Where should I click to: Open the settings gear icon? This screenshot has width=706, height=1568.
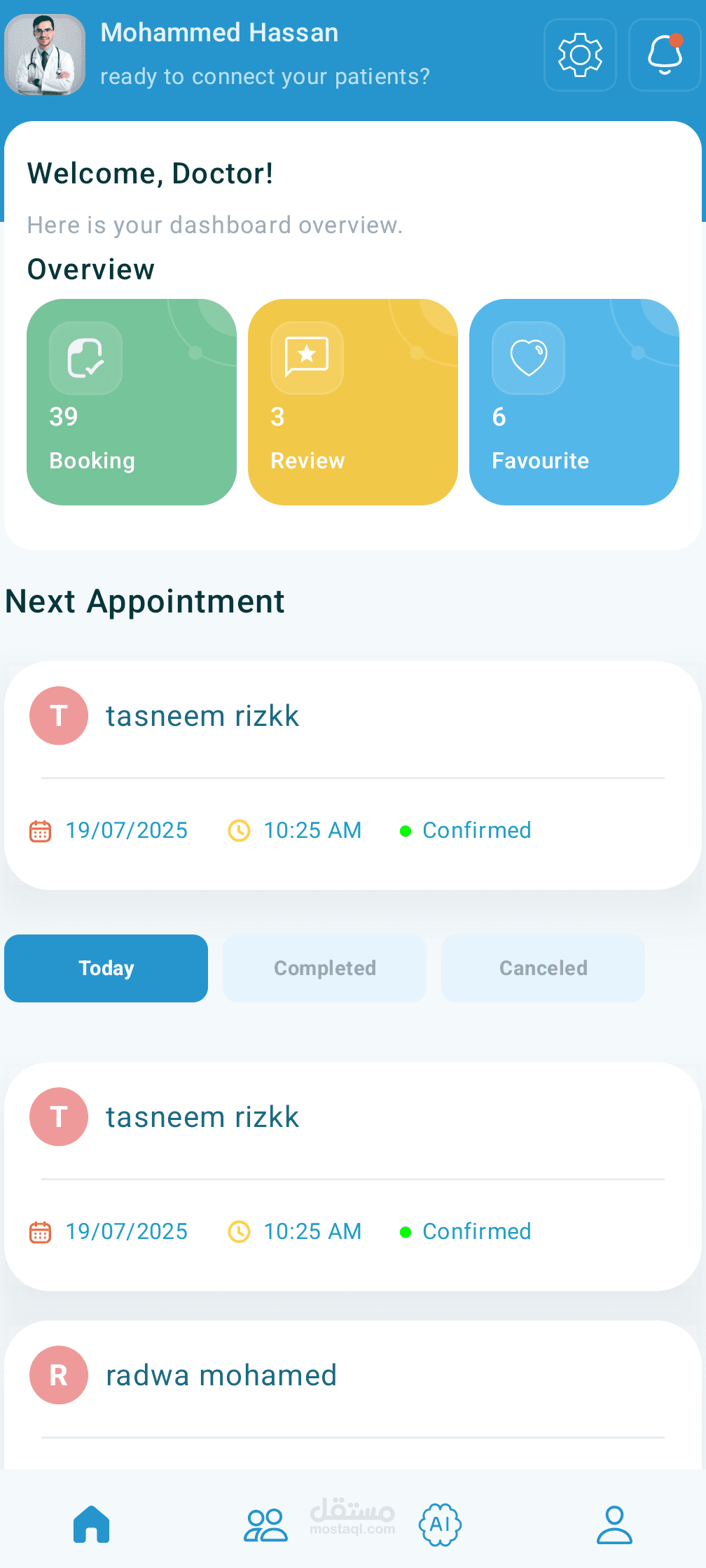(x=580, y=55)
